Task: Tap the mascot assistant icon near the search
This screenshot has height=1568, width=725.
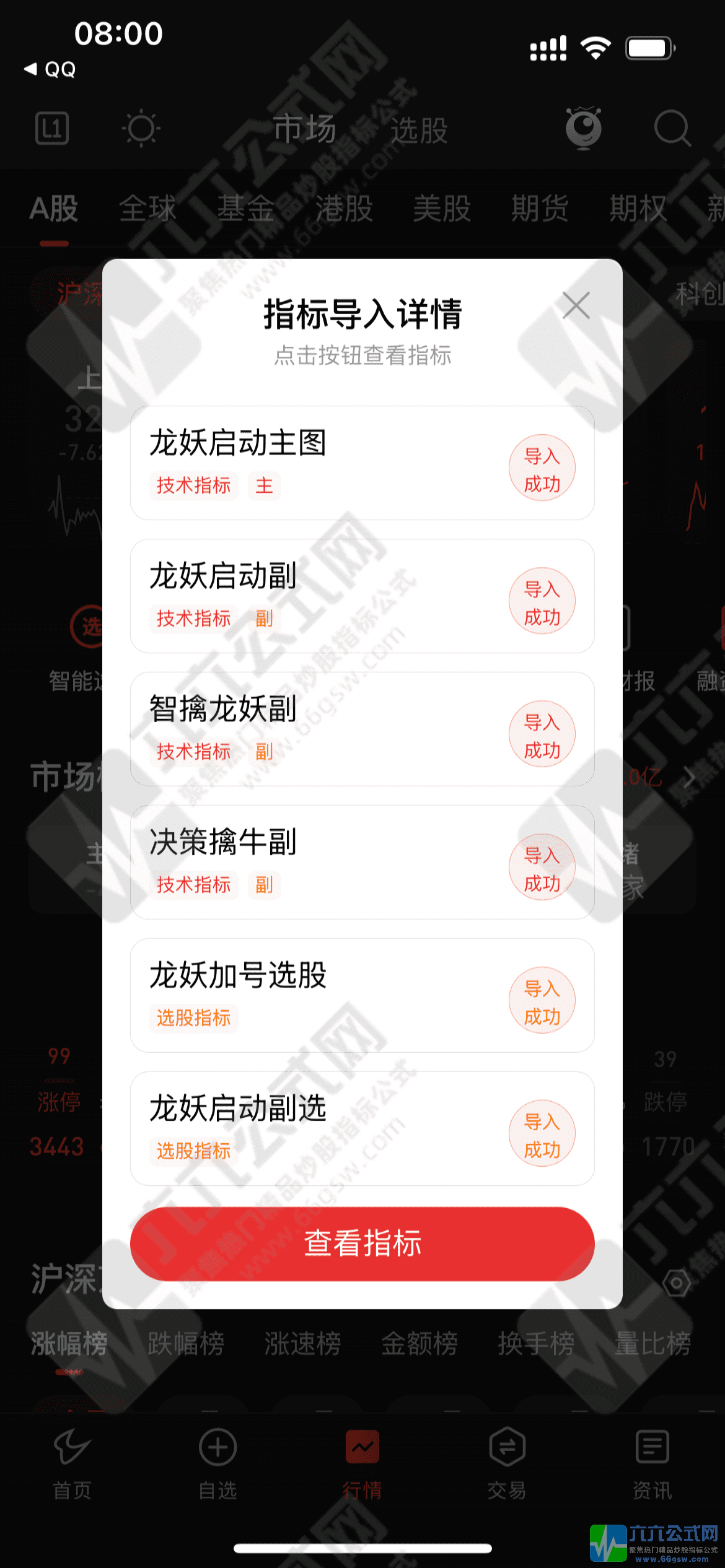Action: pos(583,128)
